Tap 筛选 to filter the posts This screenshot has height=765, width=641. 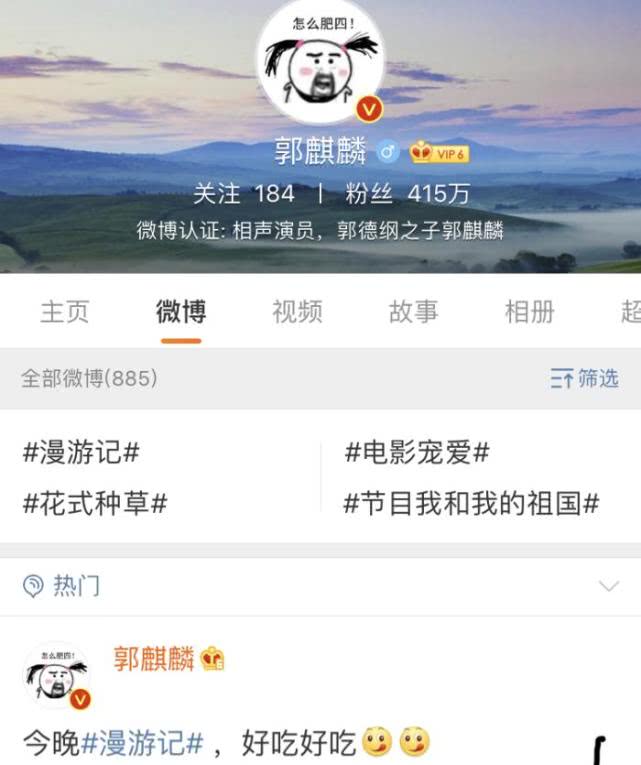[585, 378]
